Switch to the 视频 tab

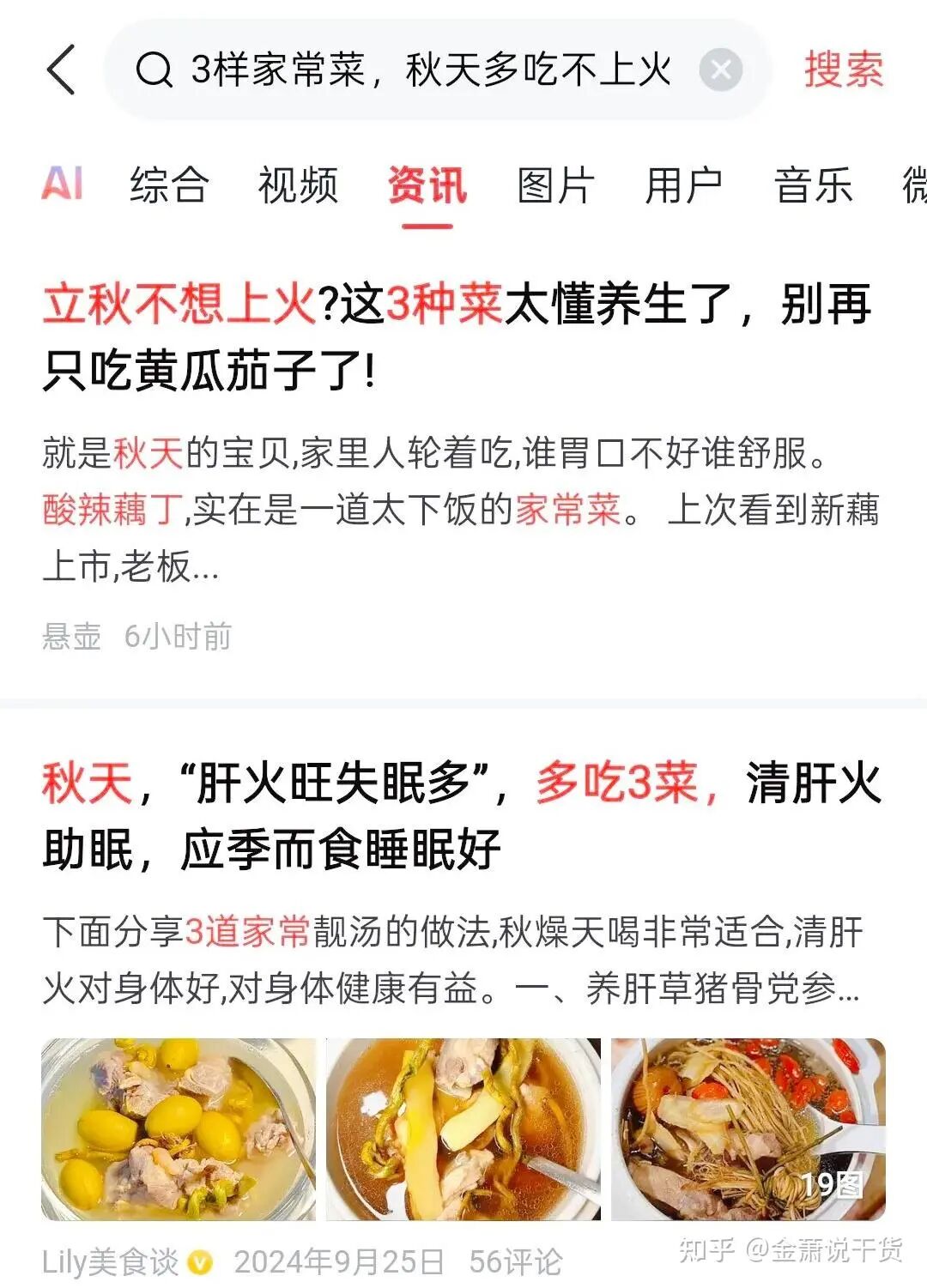(298, 184)
